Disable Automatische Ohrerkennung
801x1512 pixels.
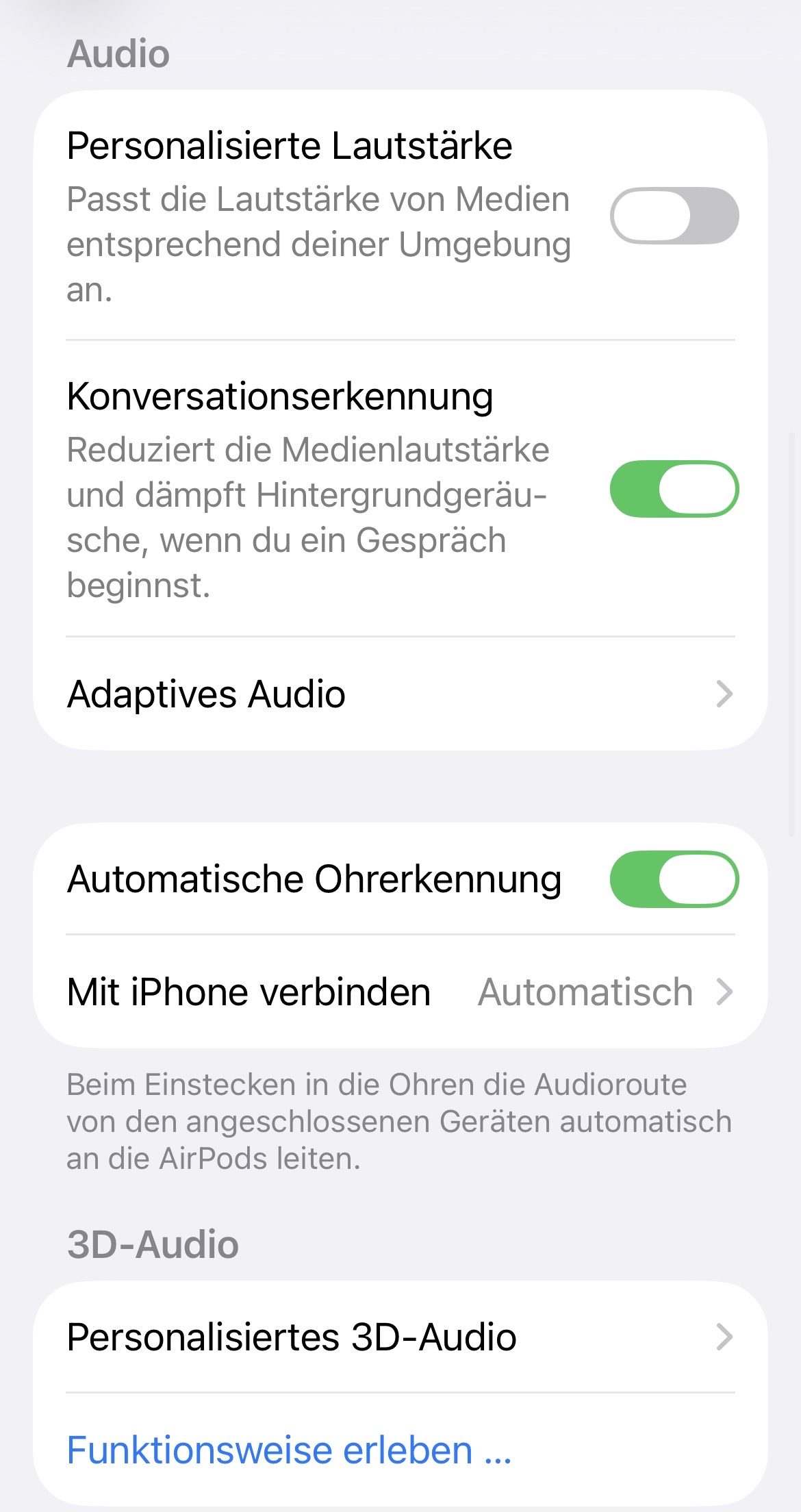[x=674, y=879]
